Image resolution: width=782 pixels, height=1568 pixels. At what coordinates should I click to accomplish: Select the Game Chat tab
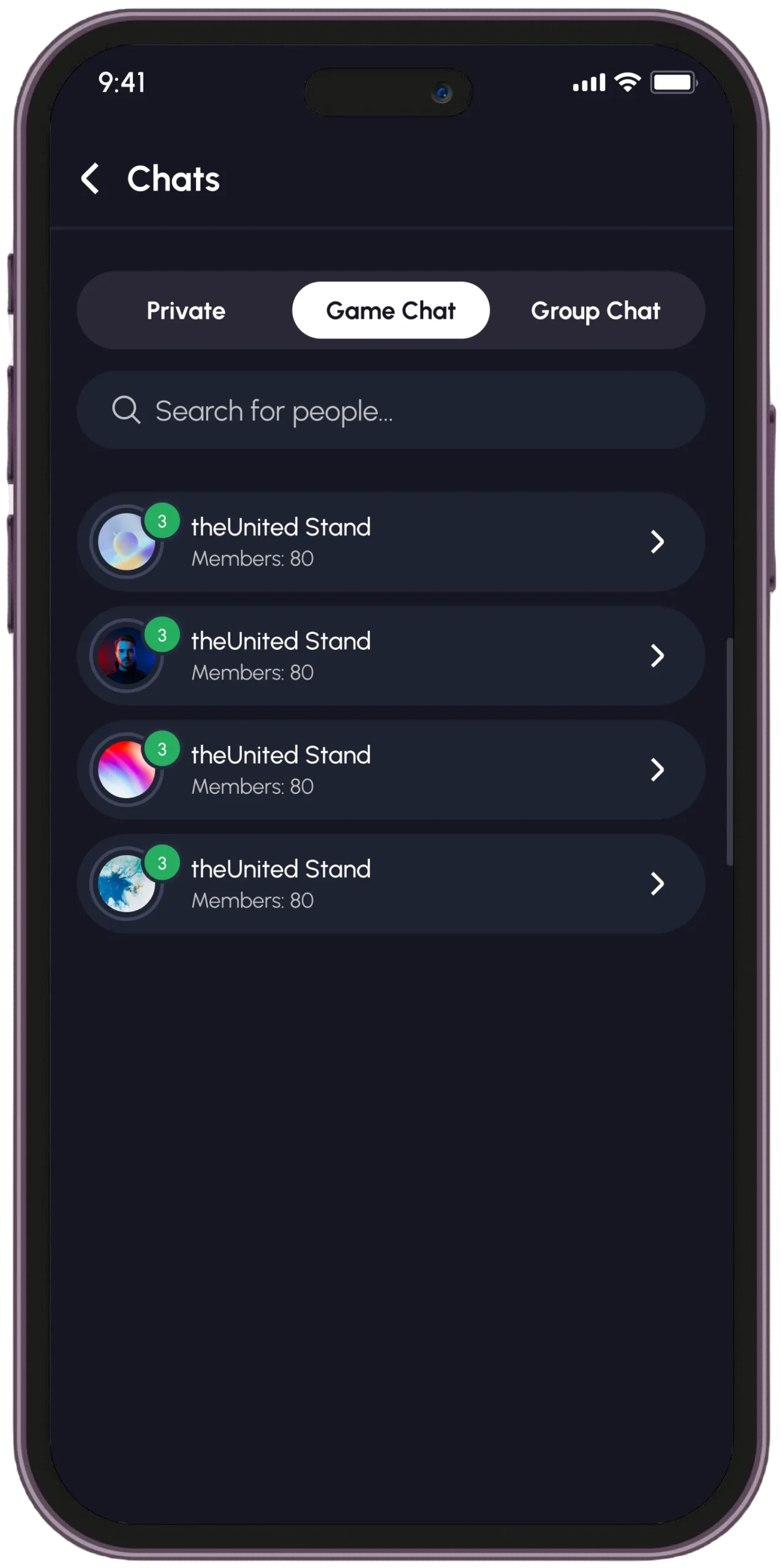coord(391,311)
